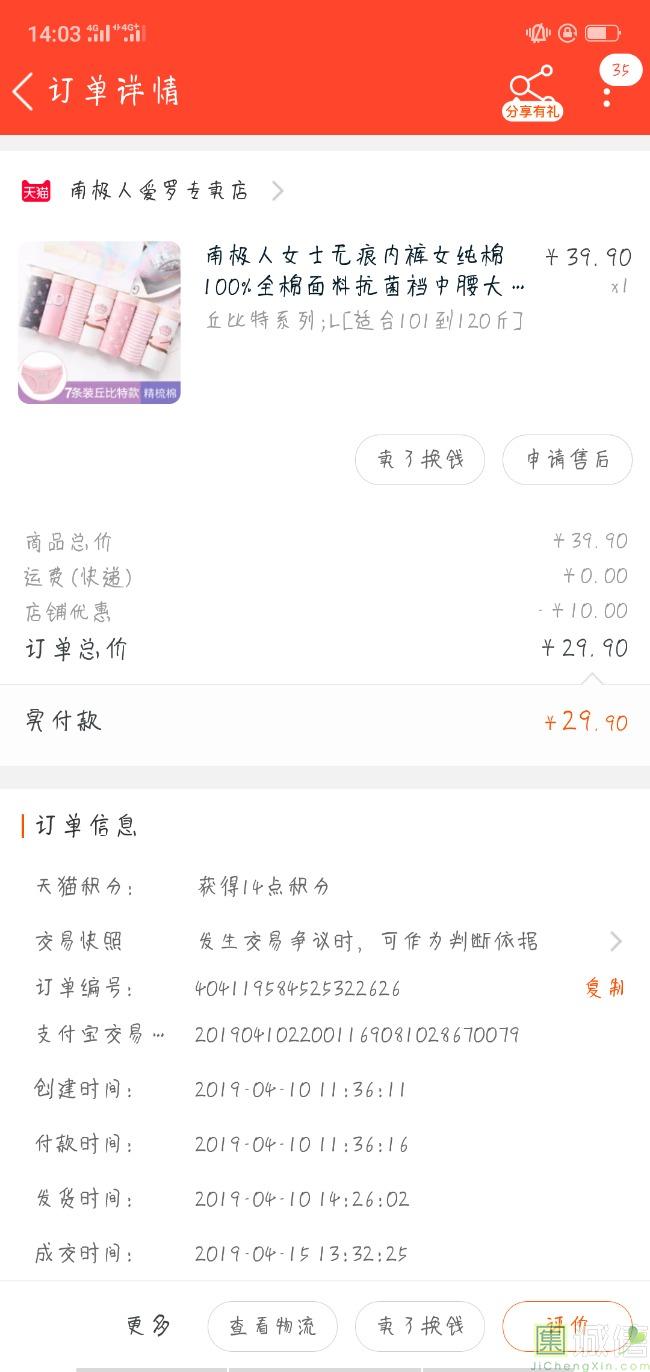
Task: Check shipping with 查看物流
Action: pos(272,1327)
